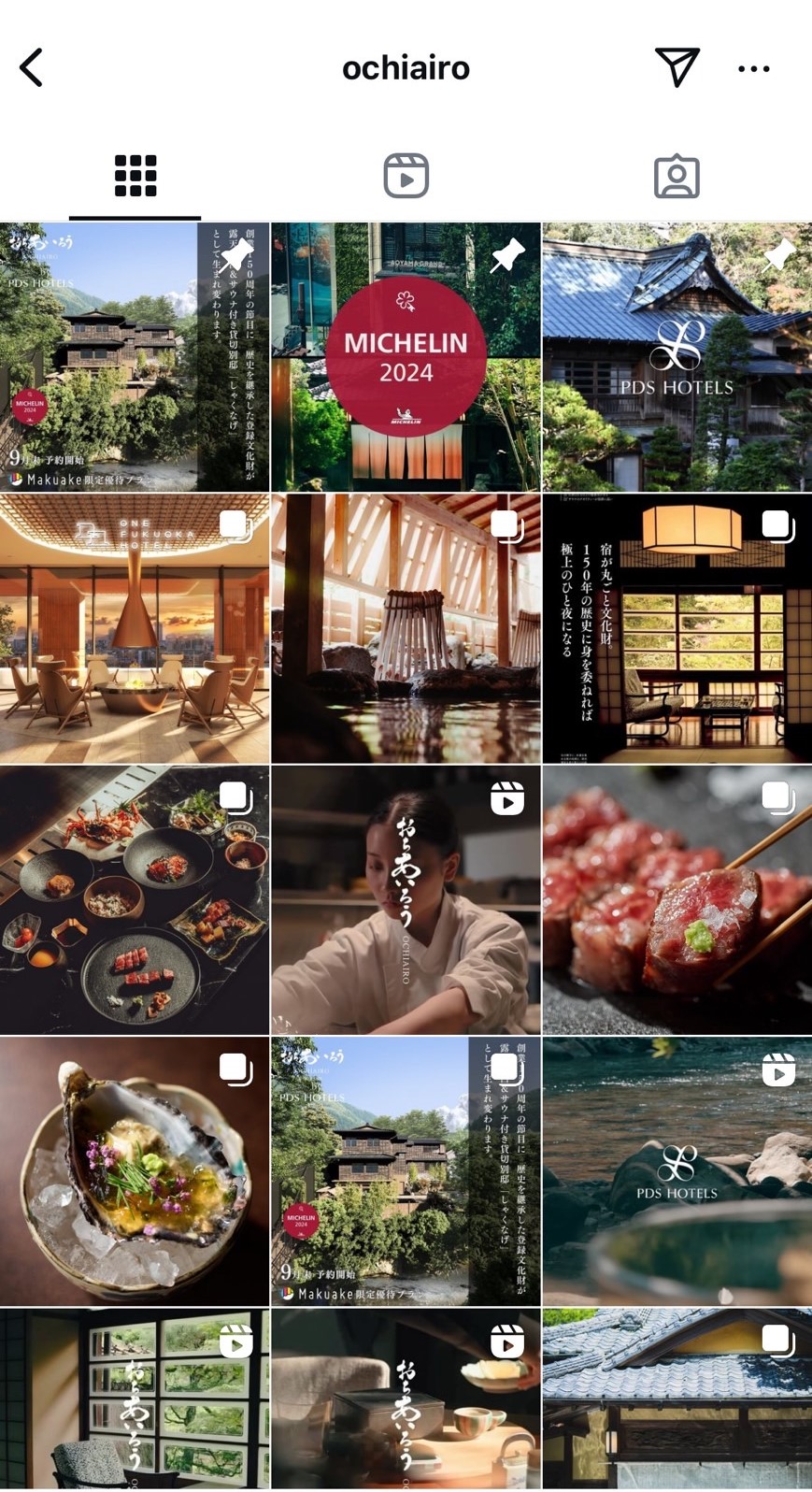View the wooden bucket hot spring post
812x1492 pixels.
pos(406,628)
